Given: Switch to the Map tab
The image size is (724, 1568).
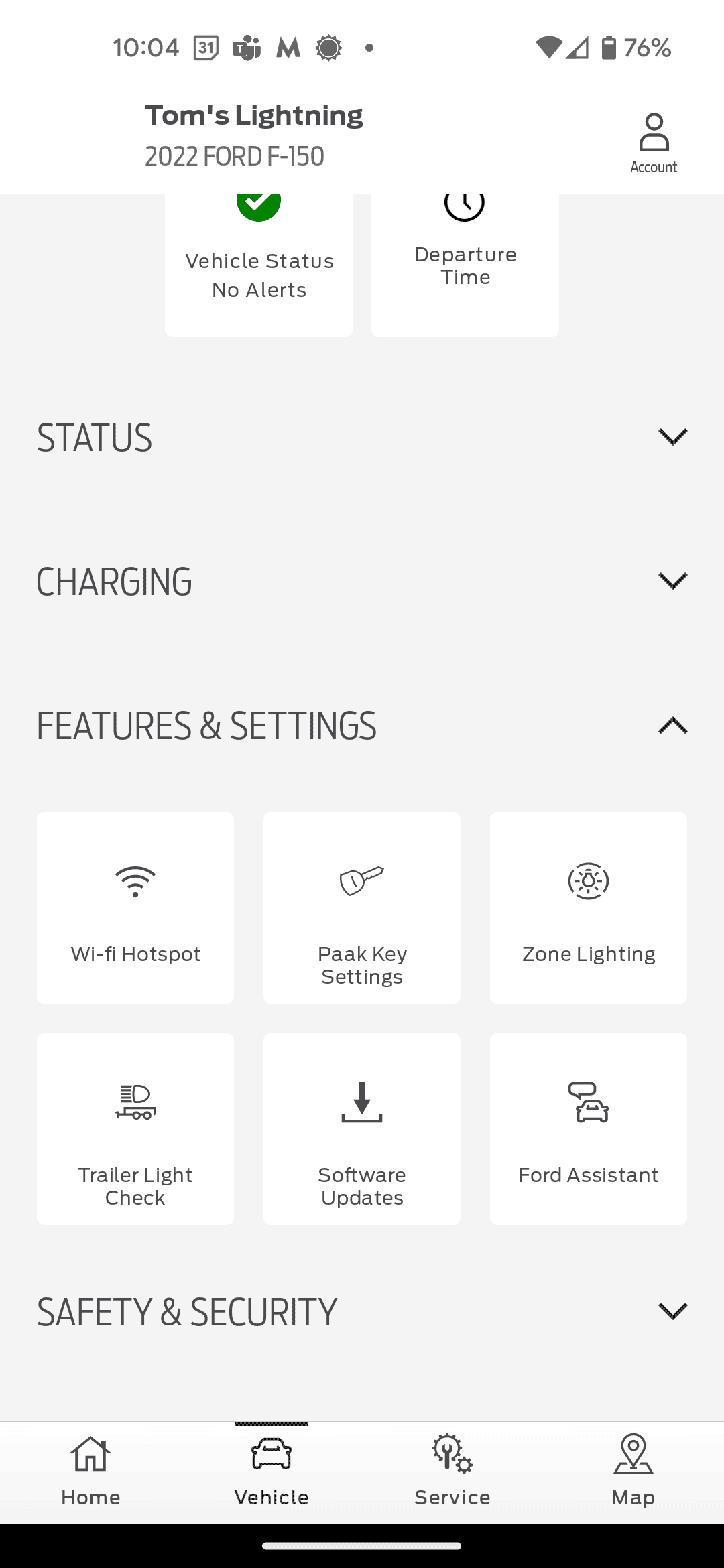Looking at the screenshot, I should pyautogui.click(x=633, y=1472).
